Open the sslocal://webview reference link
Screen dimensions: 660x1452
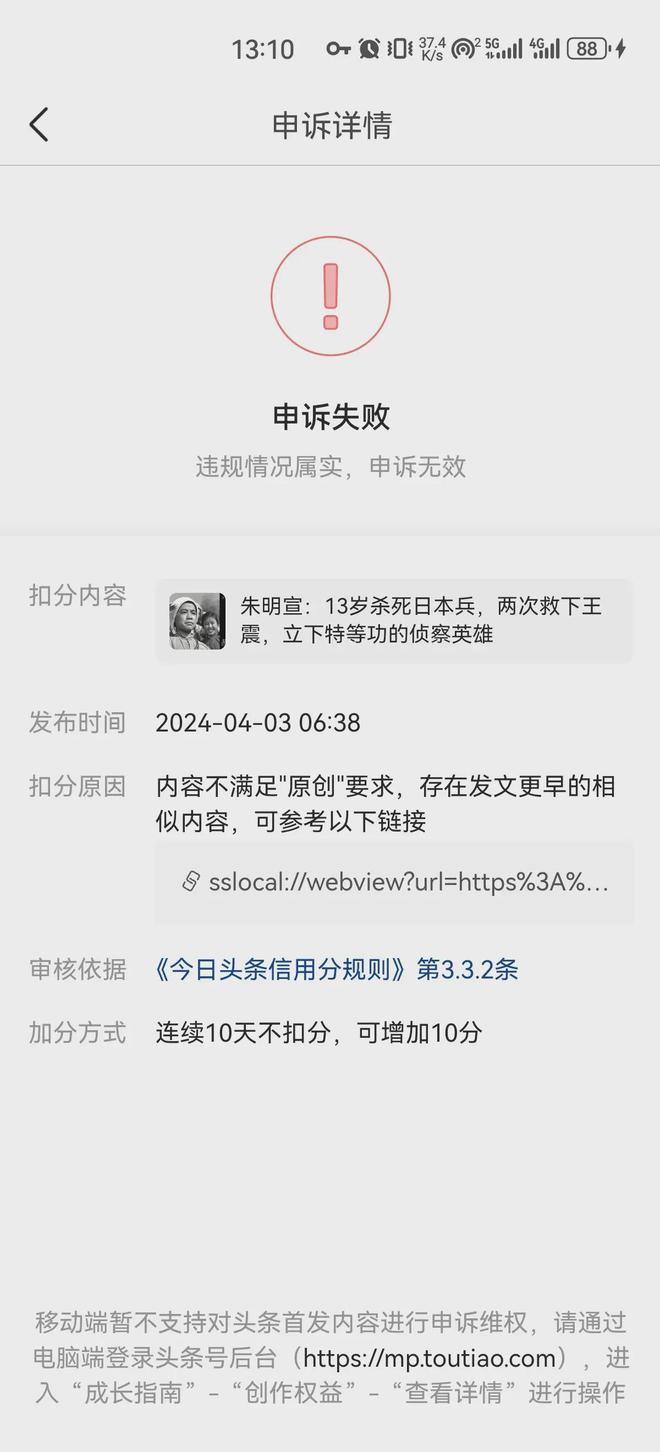click(x=394, y=881)
